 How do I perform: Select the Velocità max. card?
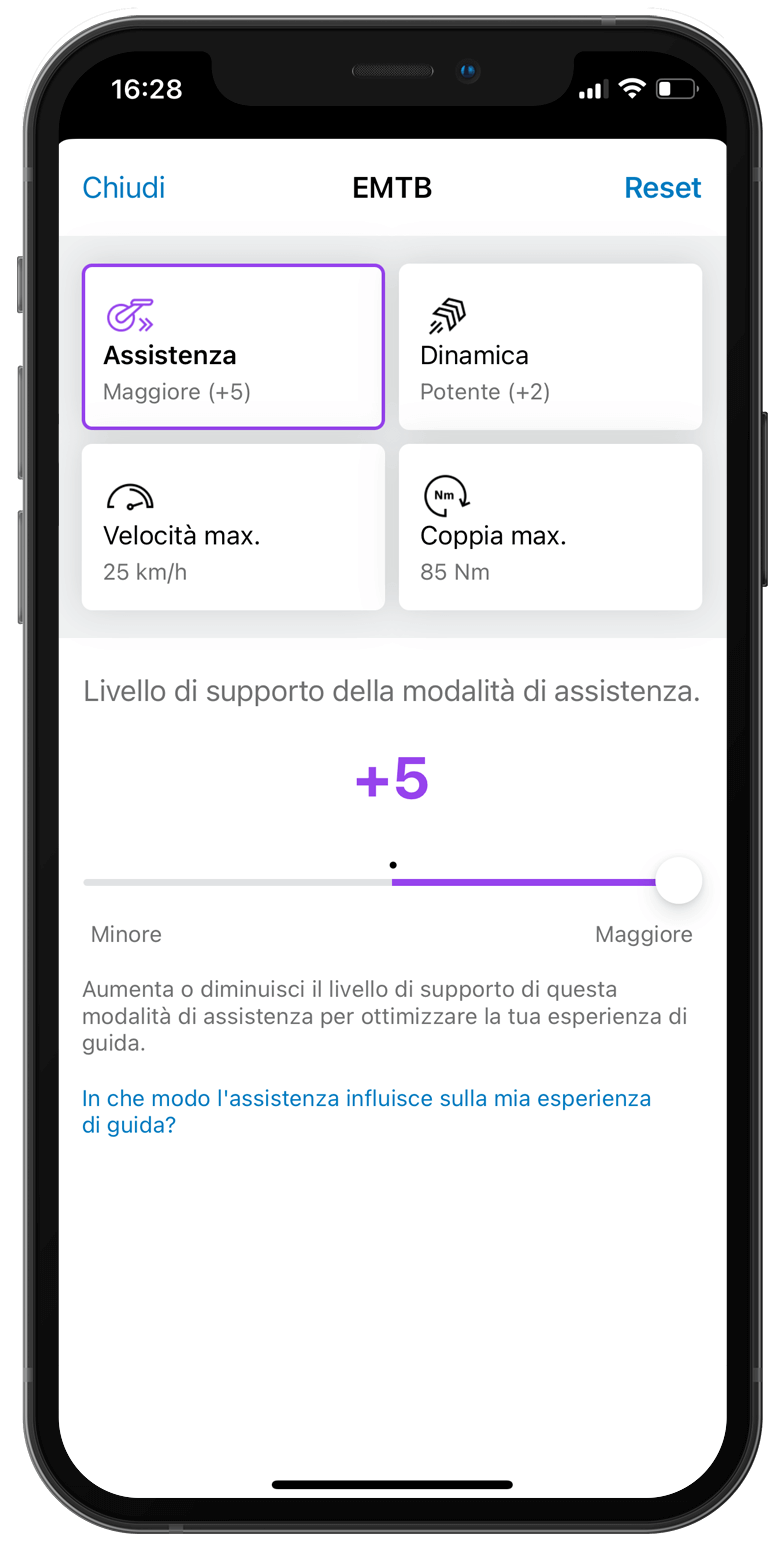click(233, 527)
